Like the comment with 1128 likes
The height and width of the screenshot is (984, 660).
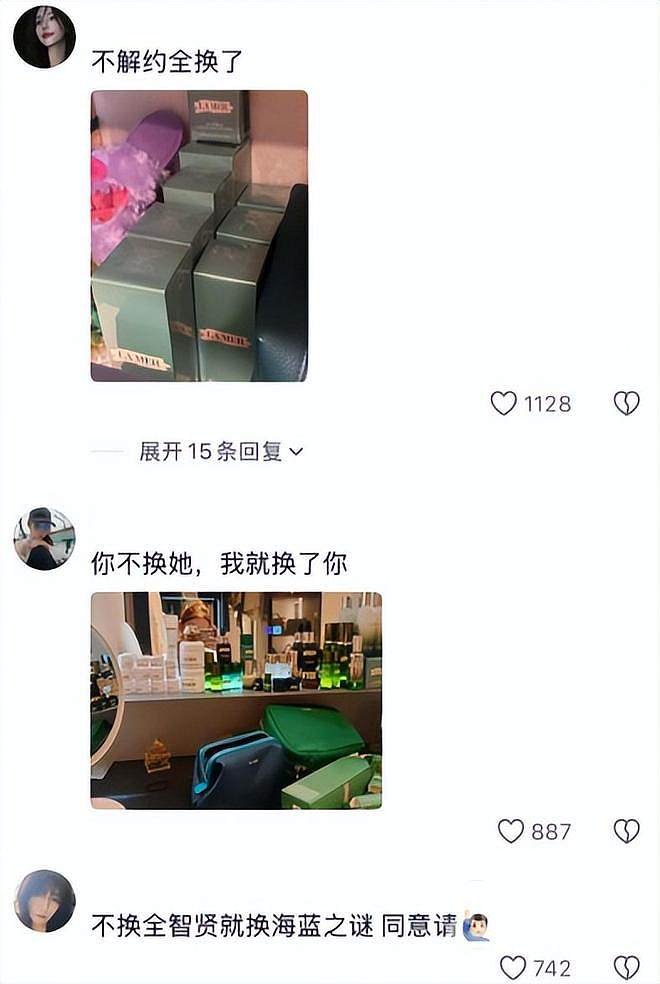tap(504, 403)
